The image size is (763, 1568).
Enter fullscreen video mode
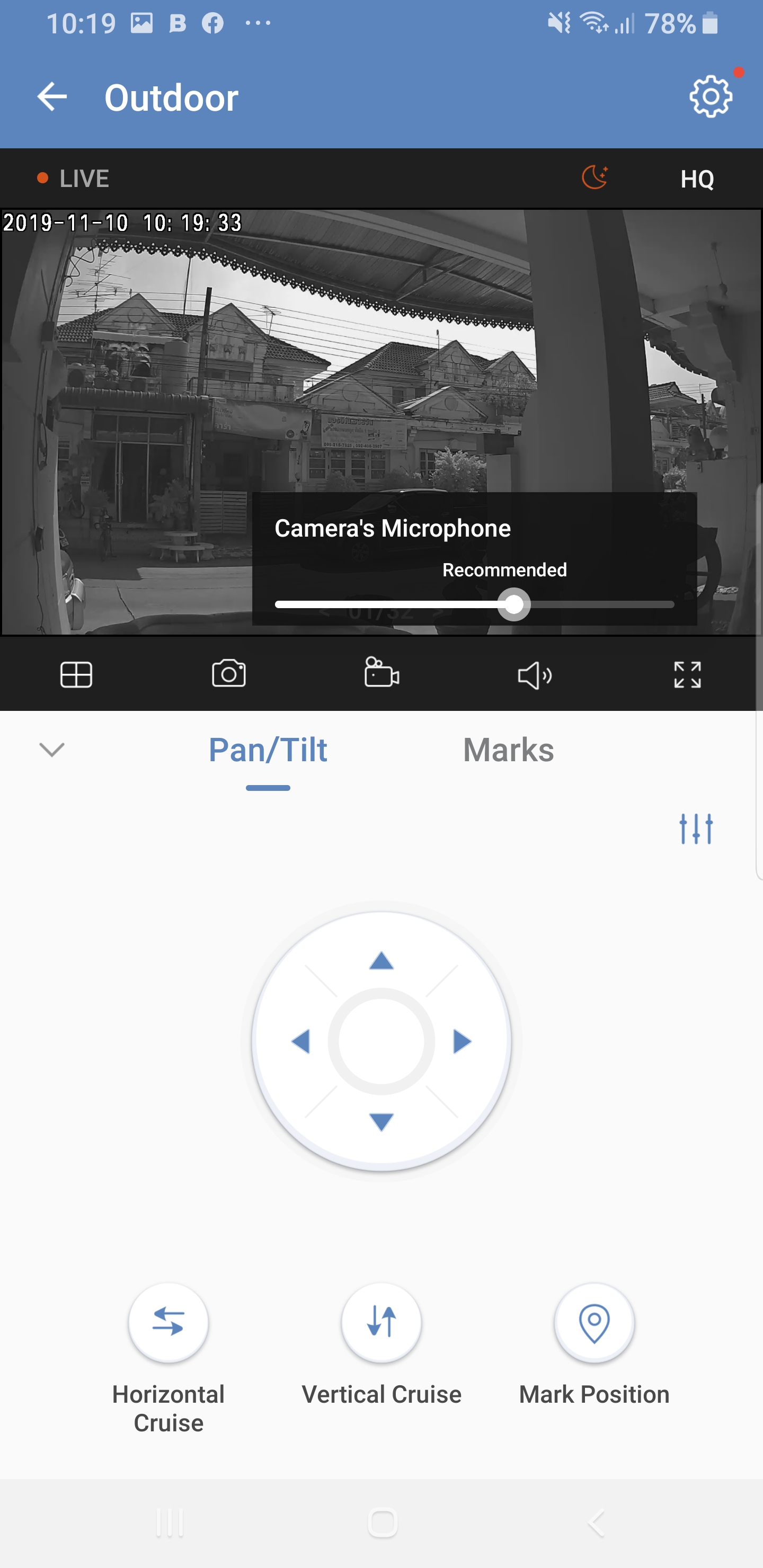point(687,674)
